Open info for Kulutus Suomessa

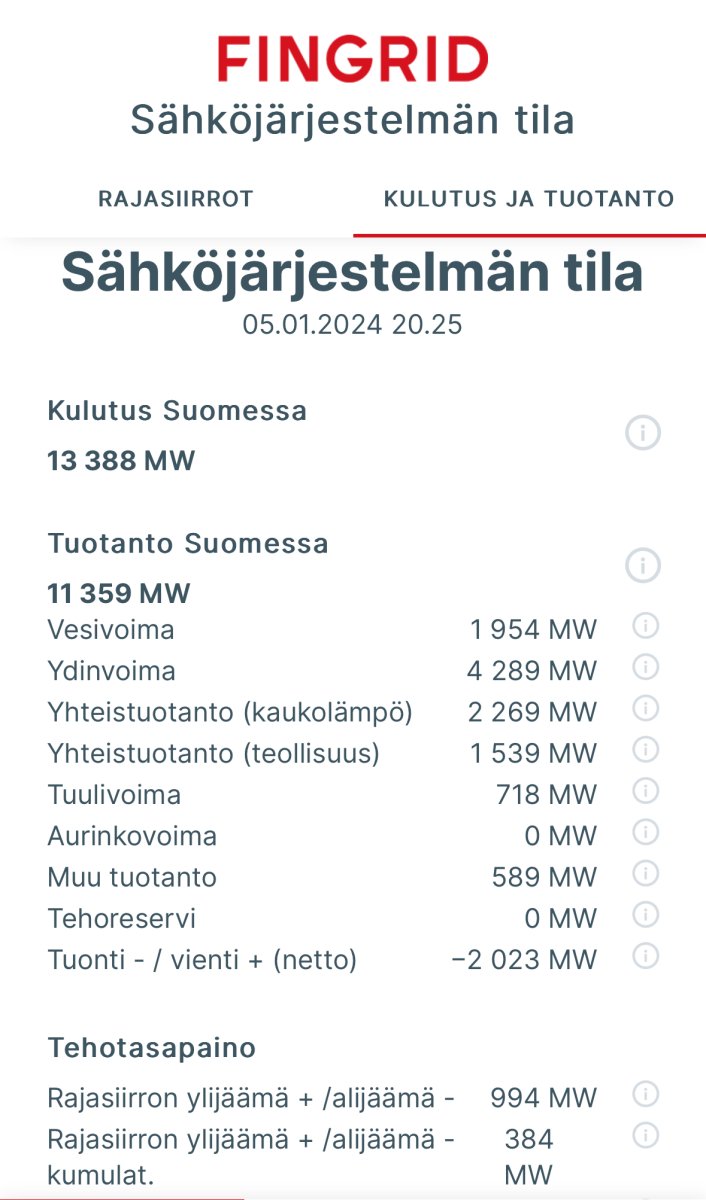[x=643, y=433]
